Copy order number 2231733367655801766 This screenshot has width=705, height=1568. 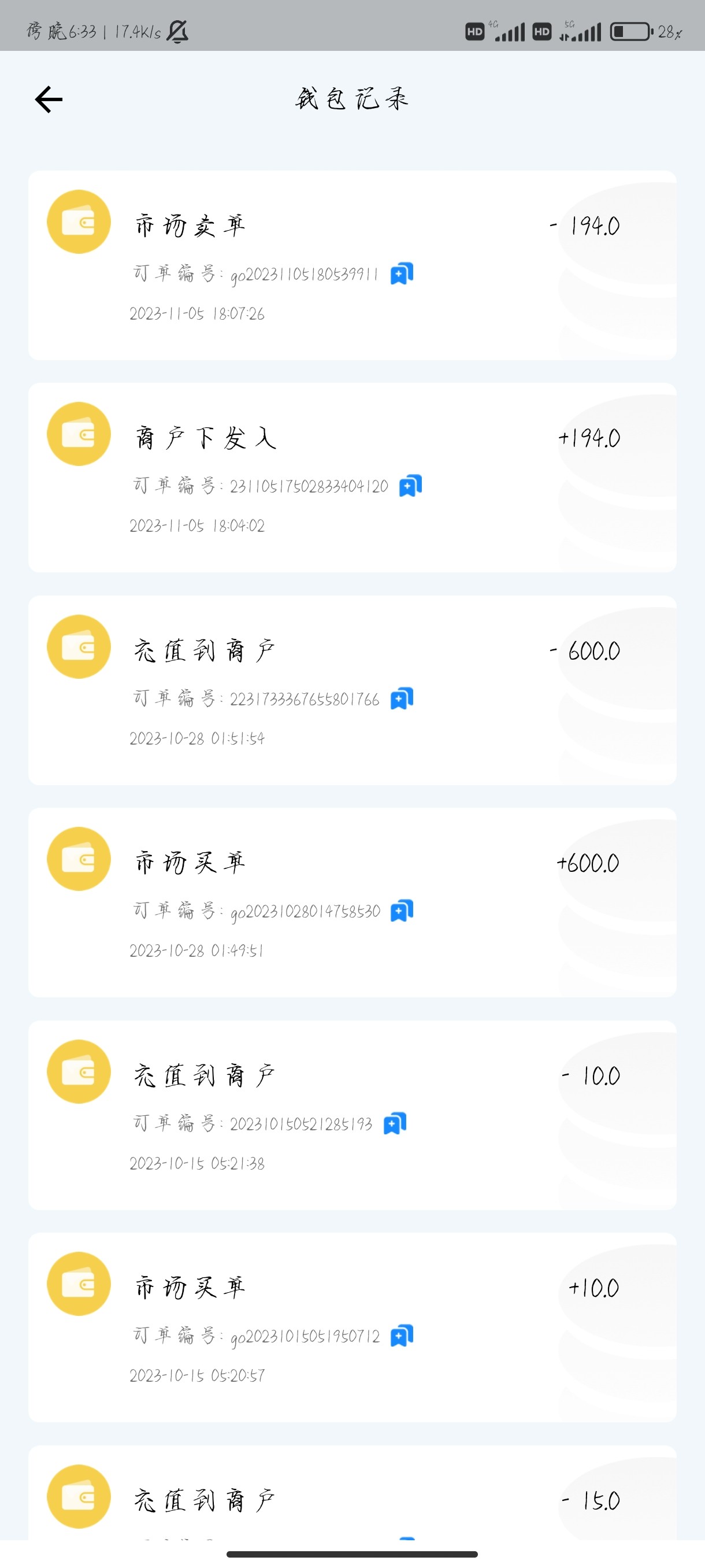402,698
